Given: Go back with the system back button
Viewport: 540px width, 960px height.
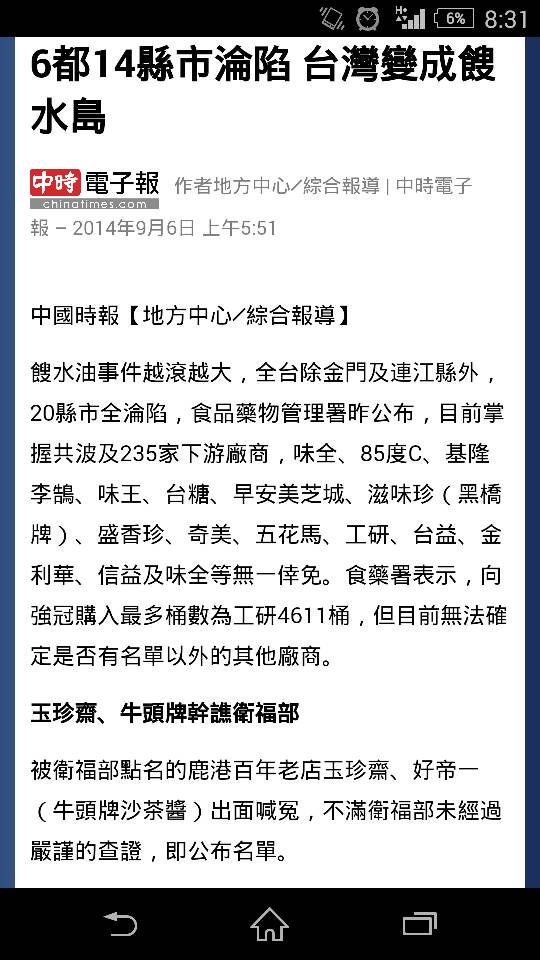Looking at the screenshot, I should click(x=120, y=924).
